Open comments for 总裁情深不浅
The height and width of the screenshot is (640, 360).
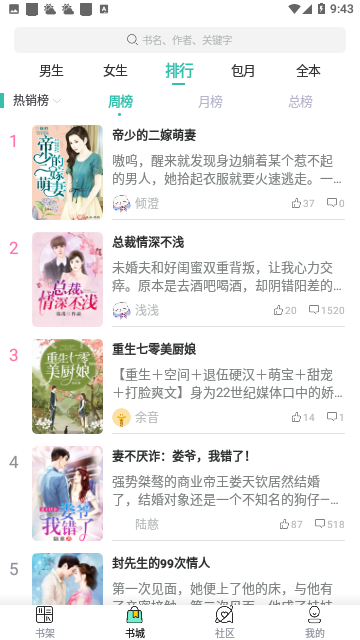[x=327, y=310]
